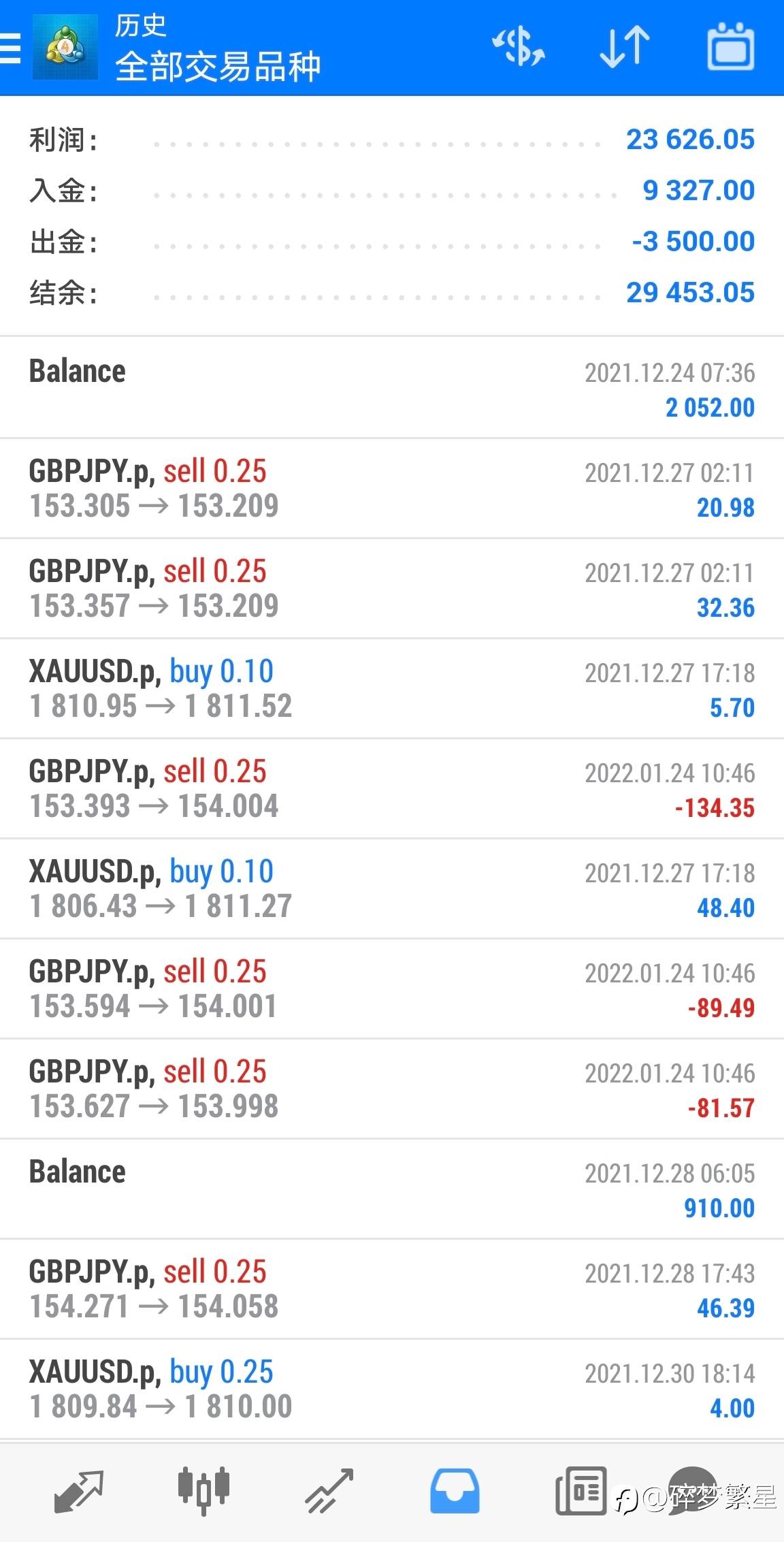
Task: Go to the Trade tab
Action: [329, 1490]
